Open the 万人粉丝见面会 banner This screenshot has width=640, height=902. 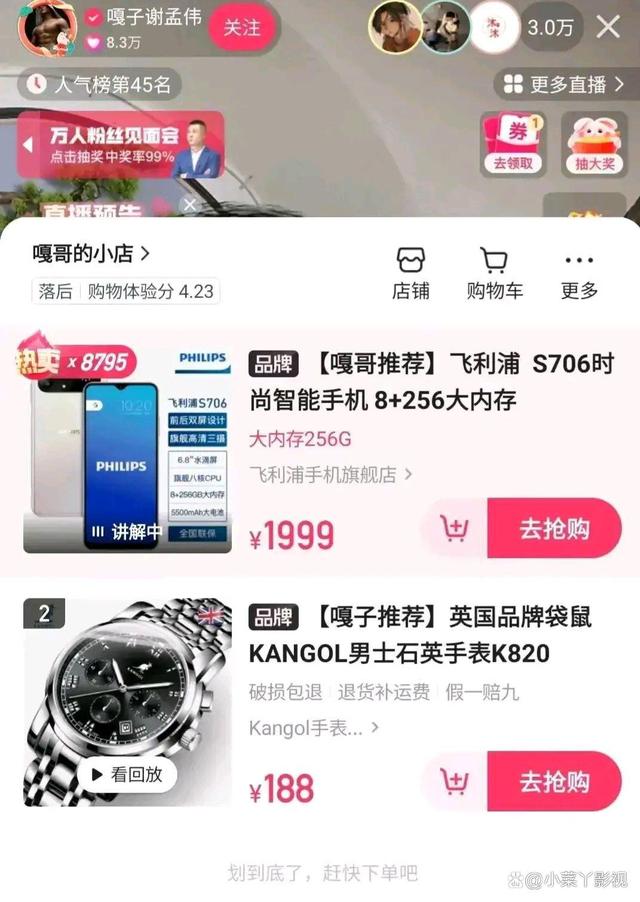(x=120, y=144)
